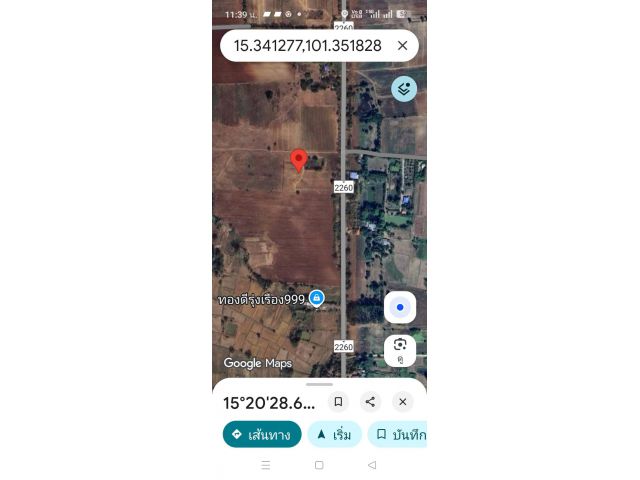
Task: Tap the red dropped pin
Action: 299,160
